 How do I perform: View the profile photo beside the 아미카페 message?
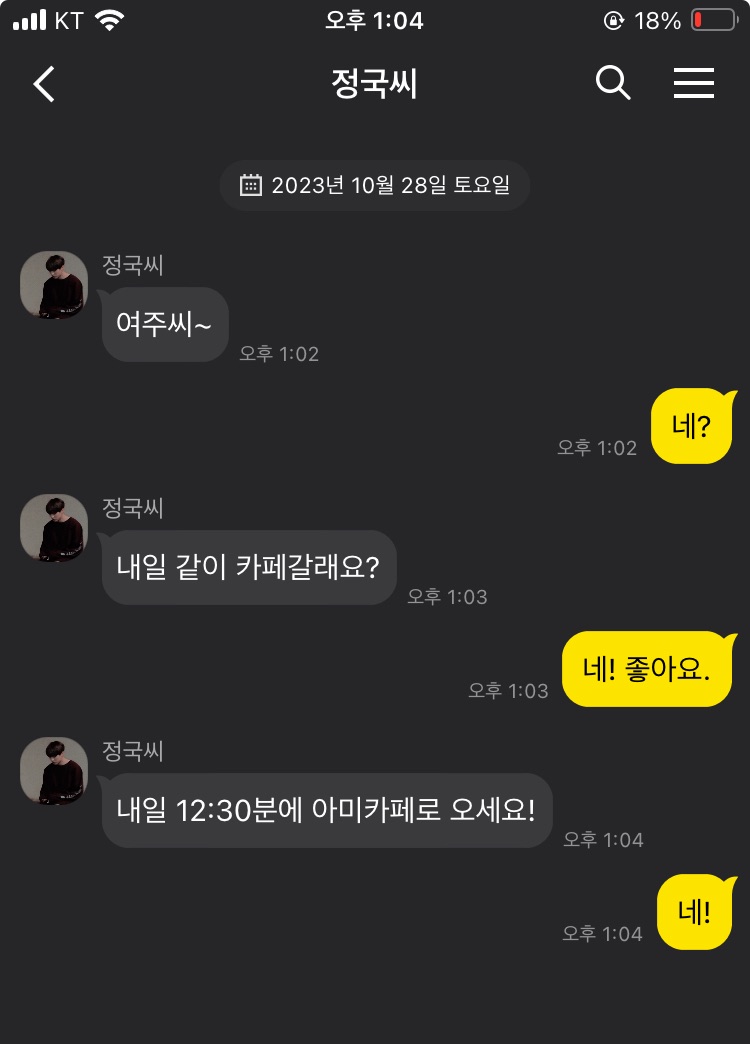coord(54,771)
